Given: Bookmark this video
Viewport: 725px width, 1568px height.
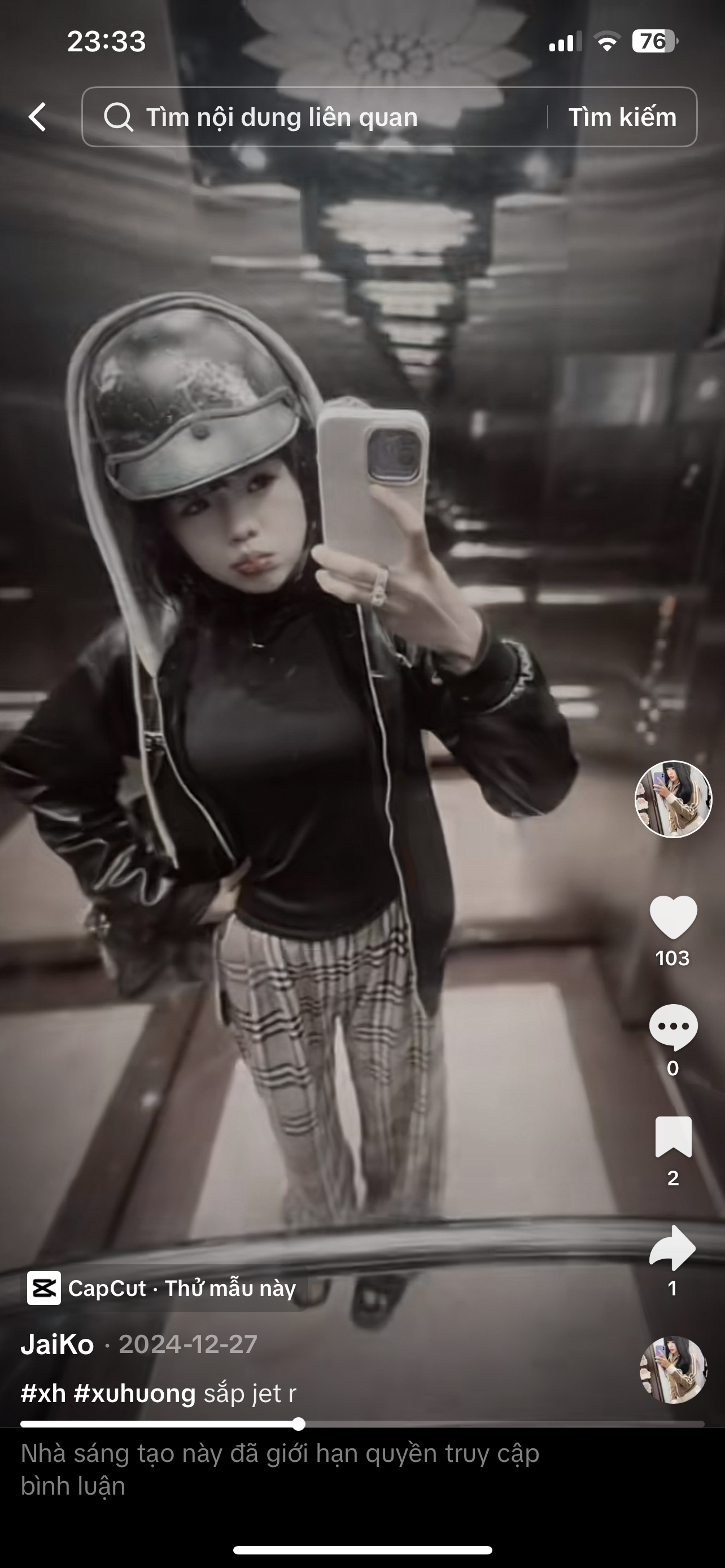Looking at the screenshot, I should (x=672, y=1136).
